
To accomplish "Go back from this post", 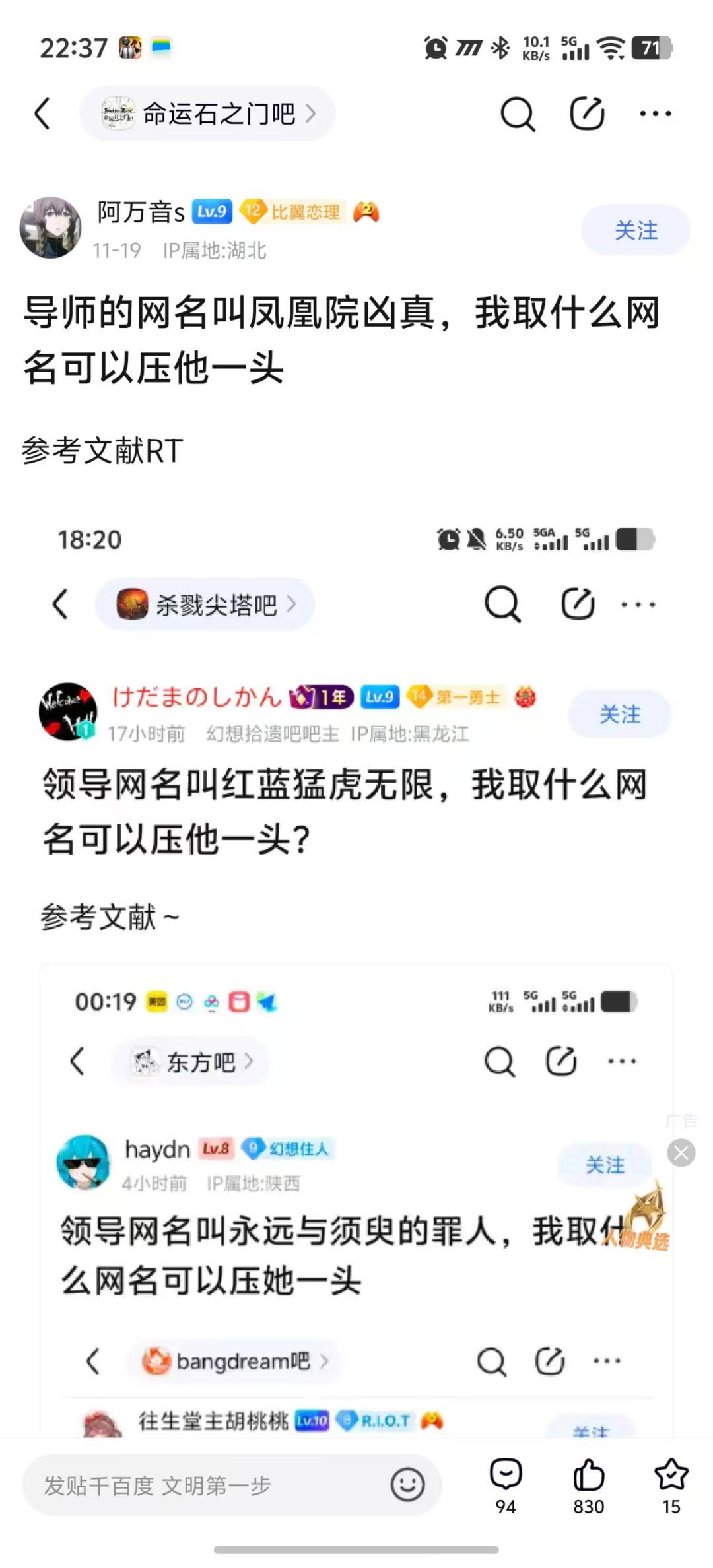I will coord(43,114).
